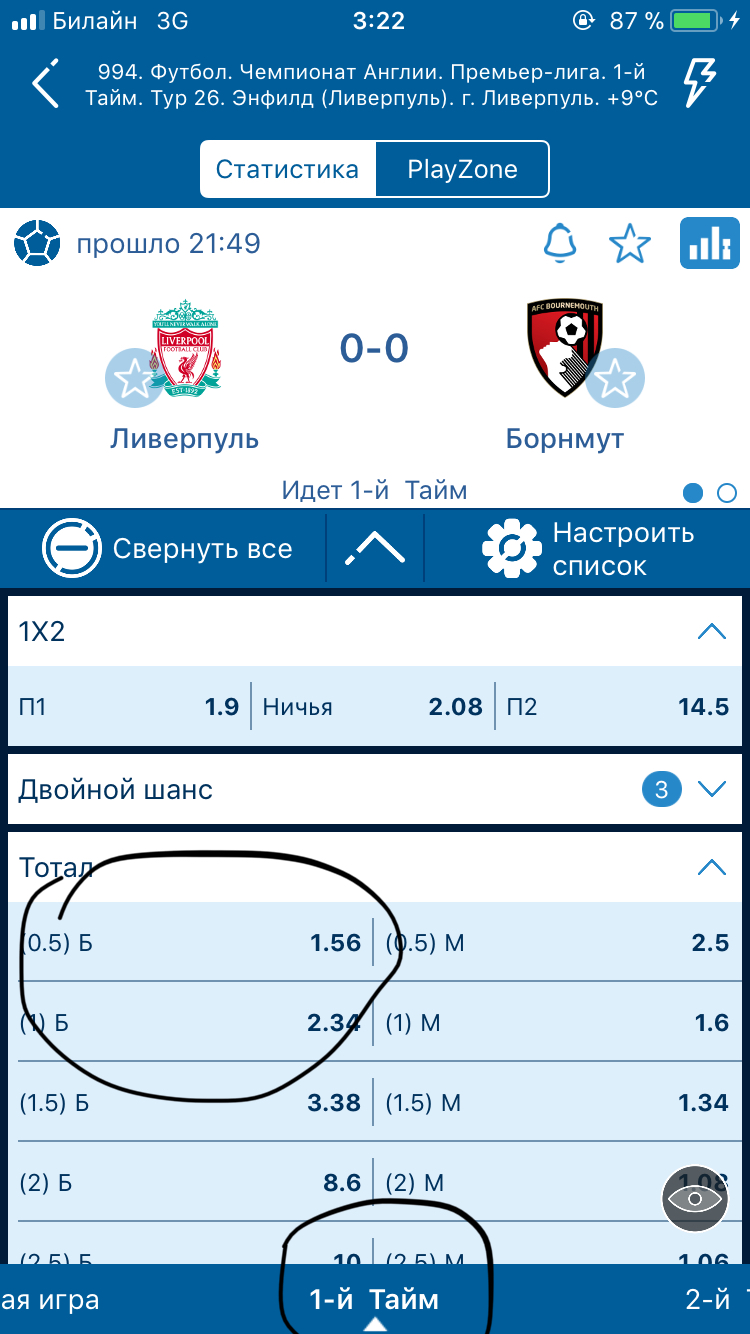Image resolution: width=750 pixels, height=1334 pixels.
Task: Collapse the 1X2 section
Action: click(x=711, y=631)
